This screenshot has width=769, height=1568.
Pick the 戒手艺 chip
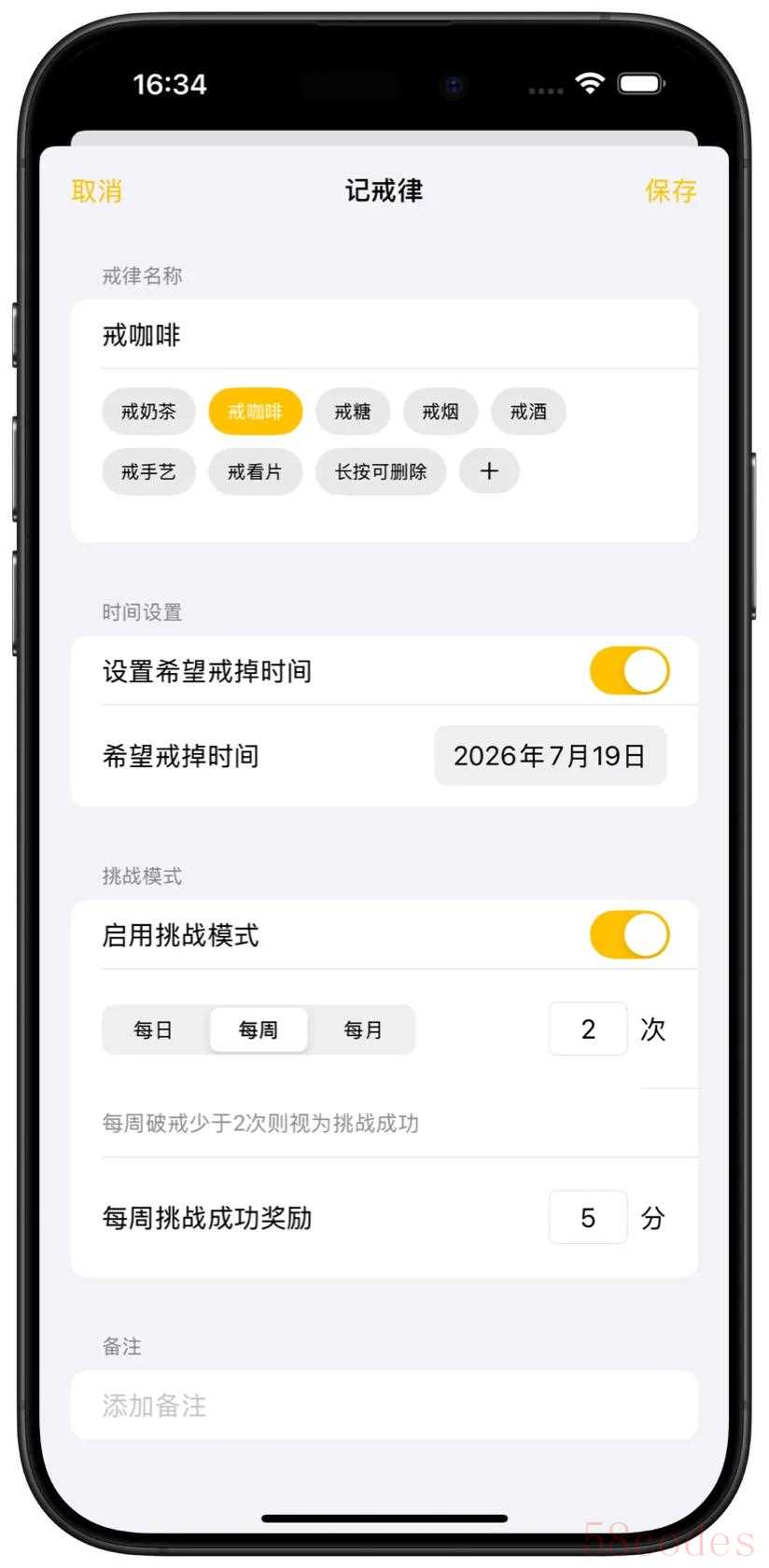(148, 471)
